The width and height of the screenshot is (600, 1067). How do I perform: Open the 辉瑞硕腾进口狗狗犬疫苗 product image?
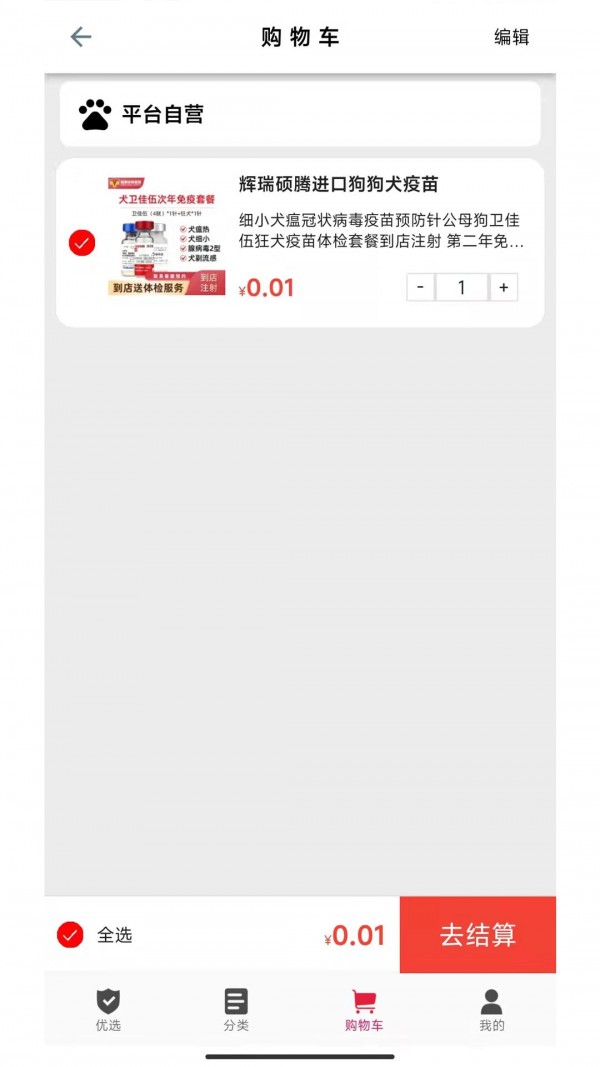pos(166,237)
